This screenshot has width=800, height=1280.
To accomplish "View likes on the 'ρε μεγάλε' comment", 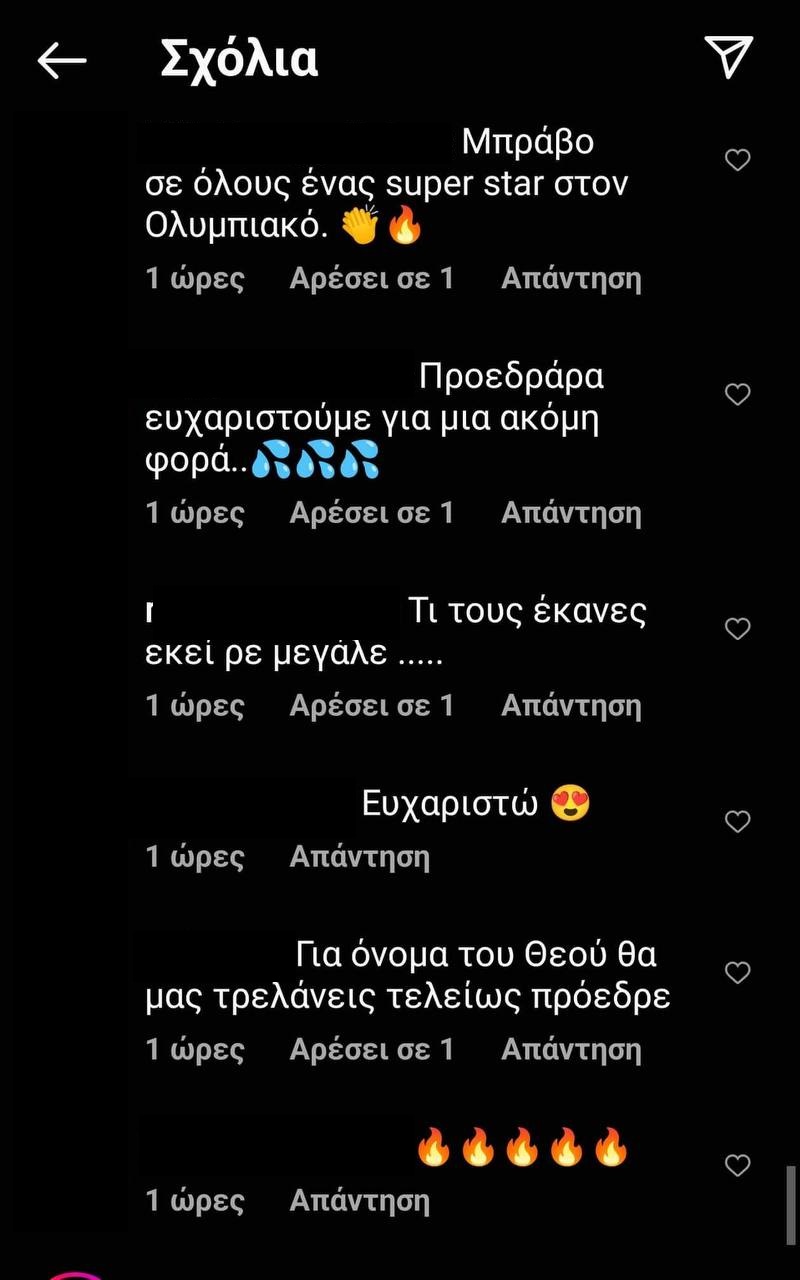I will 371,706.
